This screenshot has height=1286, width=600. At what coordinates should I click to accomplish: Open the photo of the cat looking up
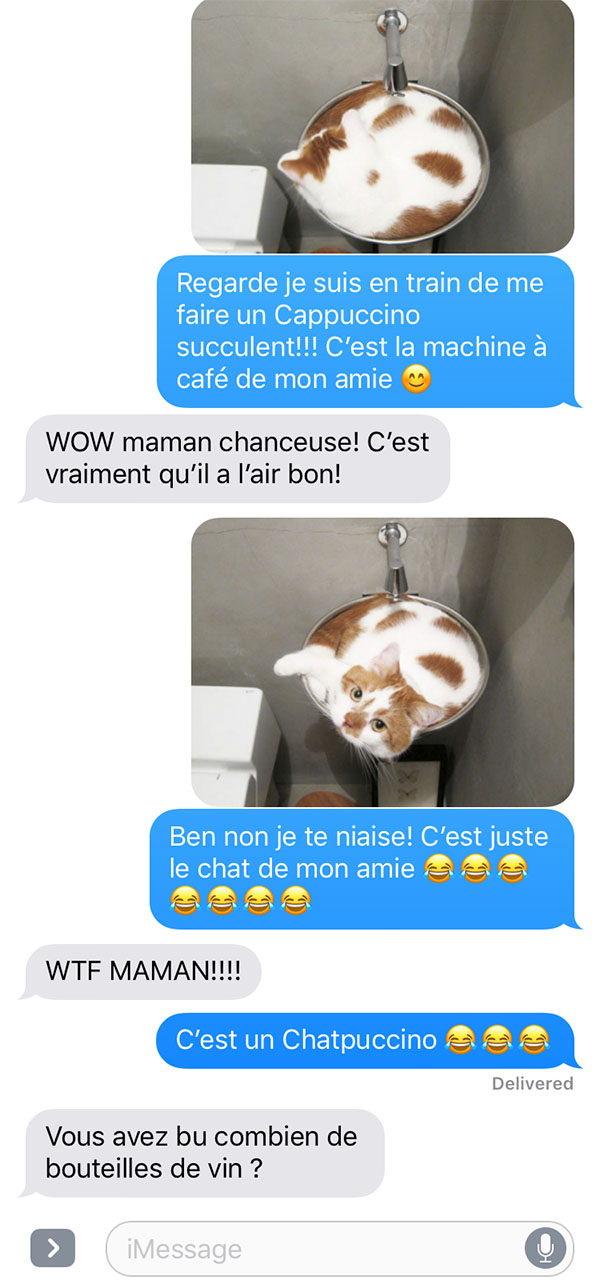pos(382,662)
